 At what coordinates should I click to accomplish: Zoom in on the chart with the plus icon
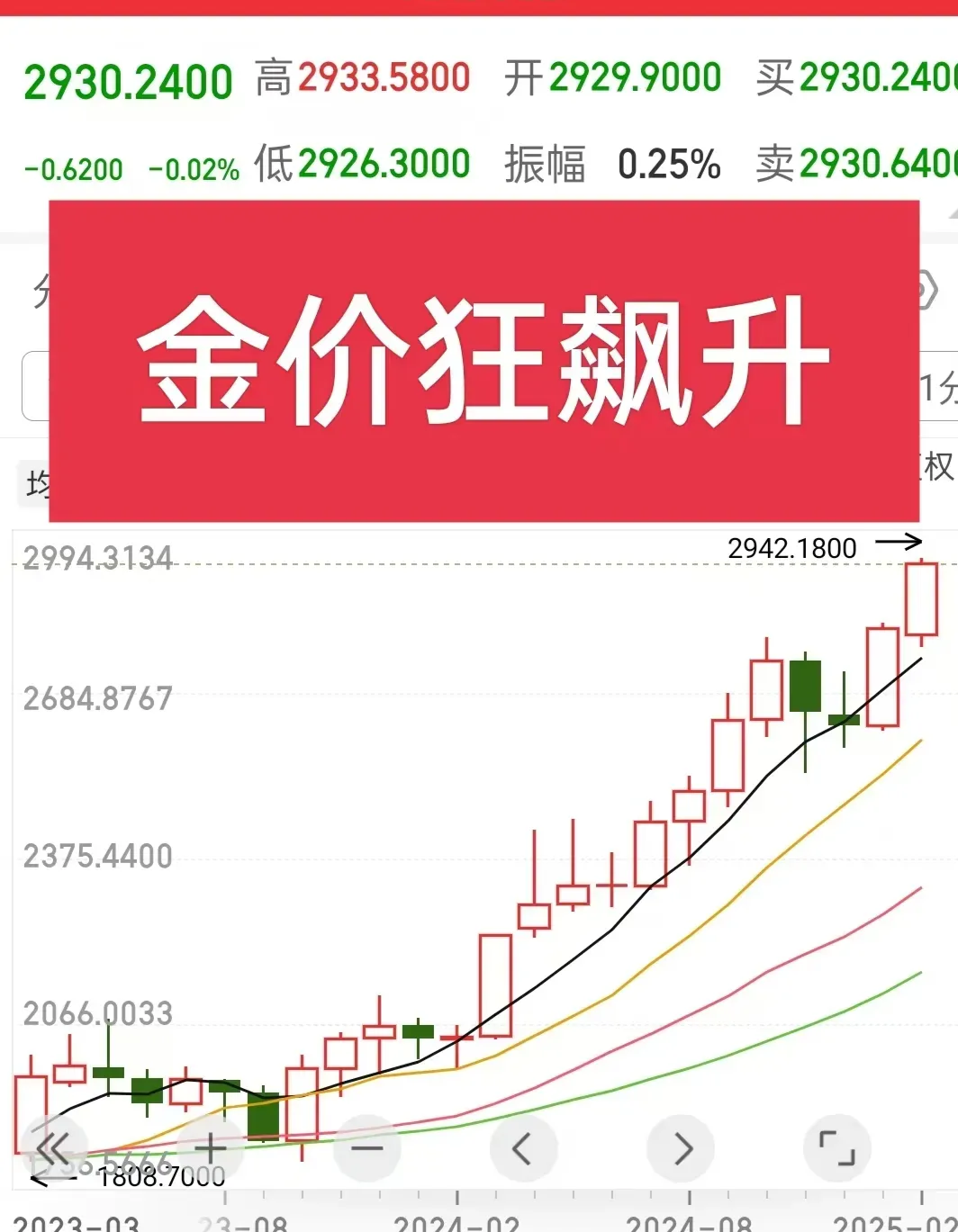pyautogui.click(x=209, y=1149)
